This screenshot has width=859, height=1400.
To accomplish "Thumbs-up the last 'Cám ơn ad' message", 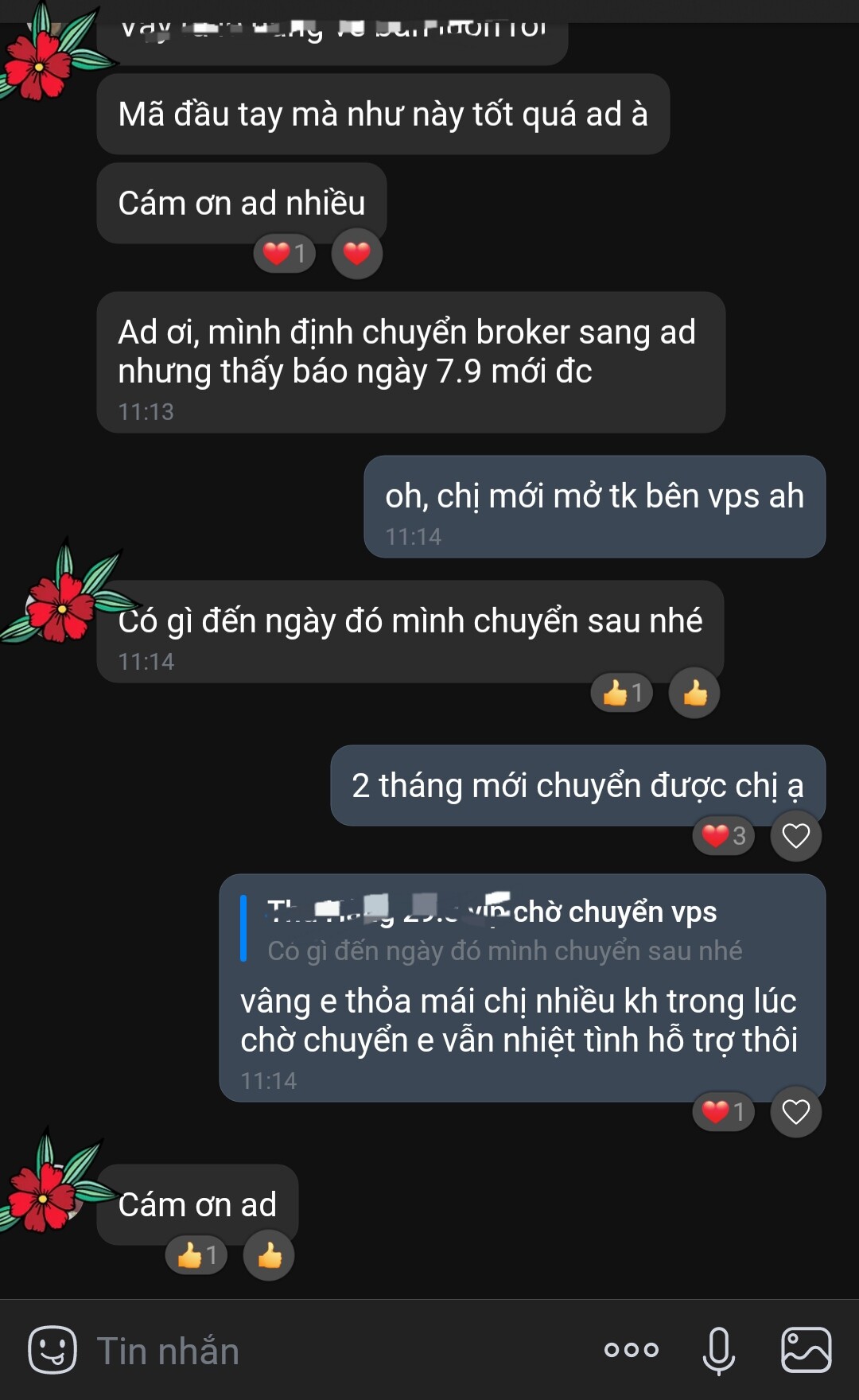I will tap(269, 1255).
